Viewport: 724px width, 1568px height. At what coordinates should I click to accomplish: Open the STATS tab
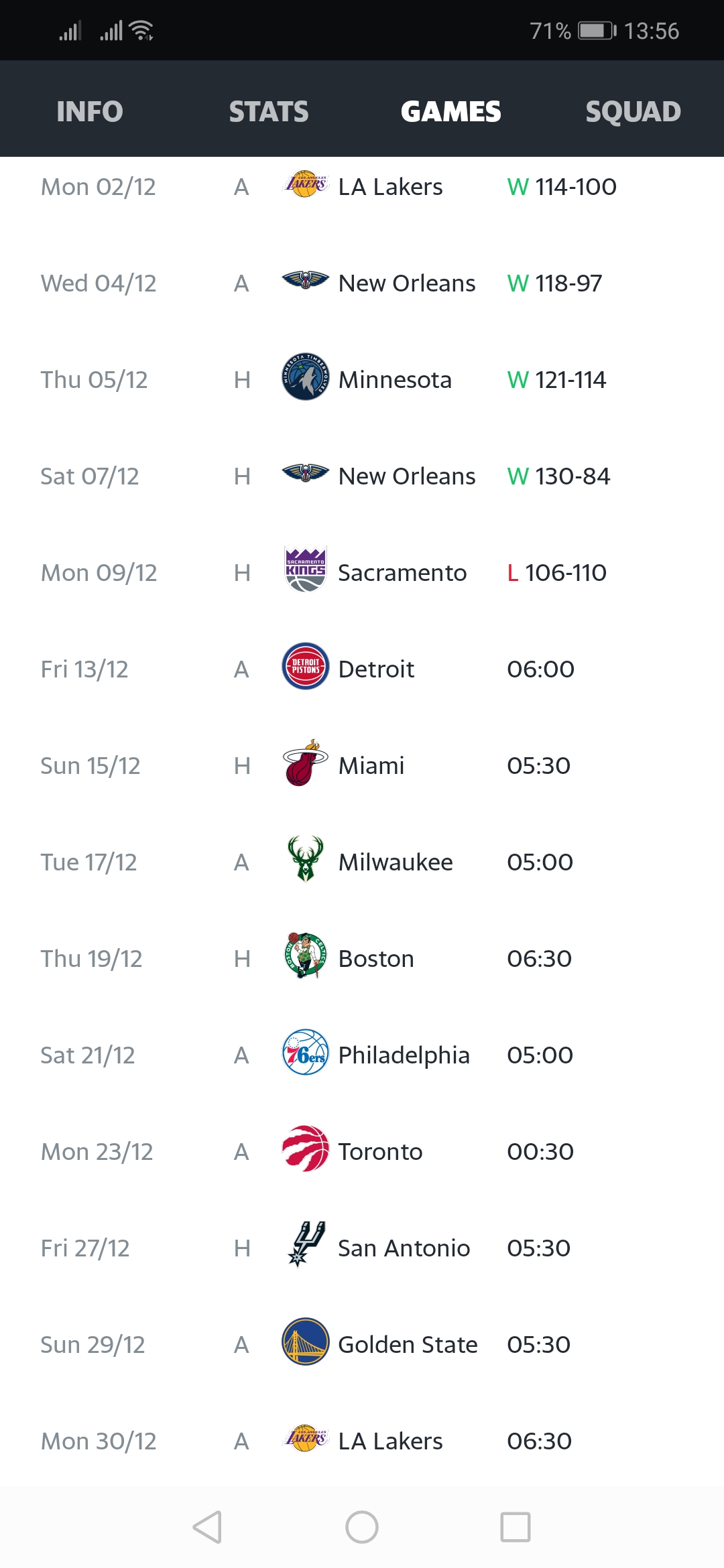(269, 111)
